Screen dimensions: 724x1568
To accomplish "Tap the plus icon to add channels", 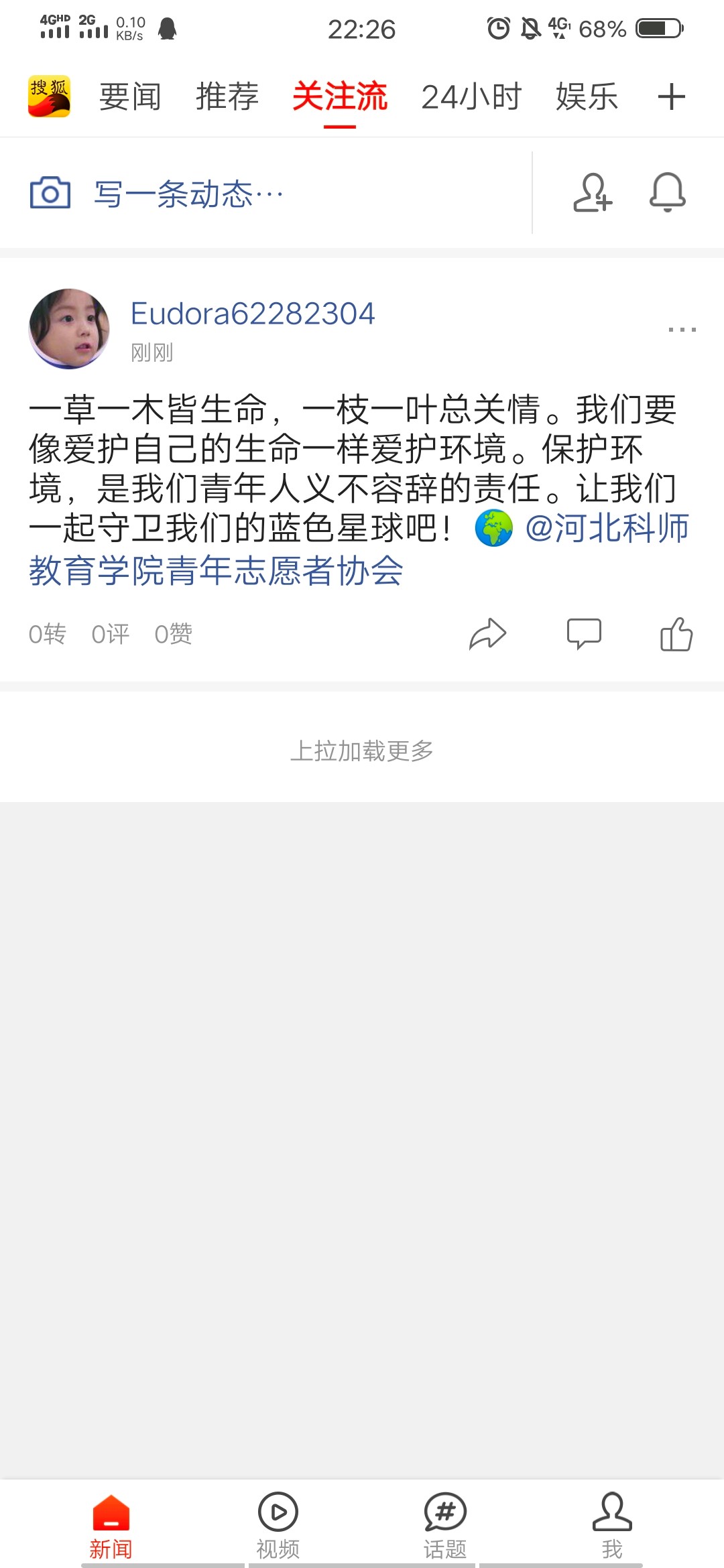I will (x=671, y=96).
